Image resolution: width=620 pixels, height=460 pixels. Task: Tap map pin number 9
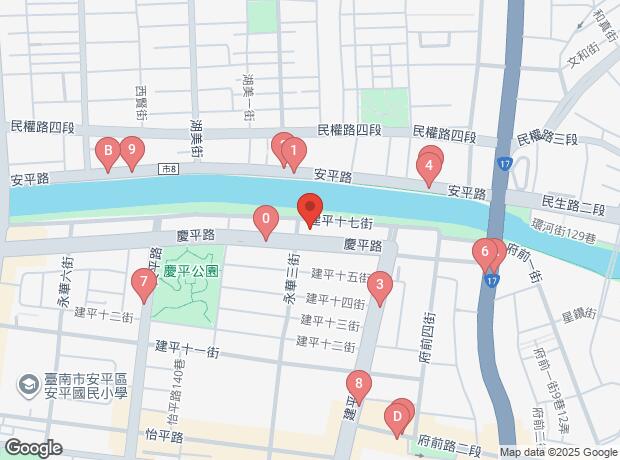131,152
